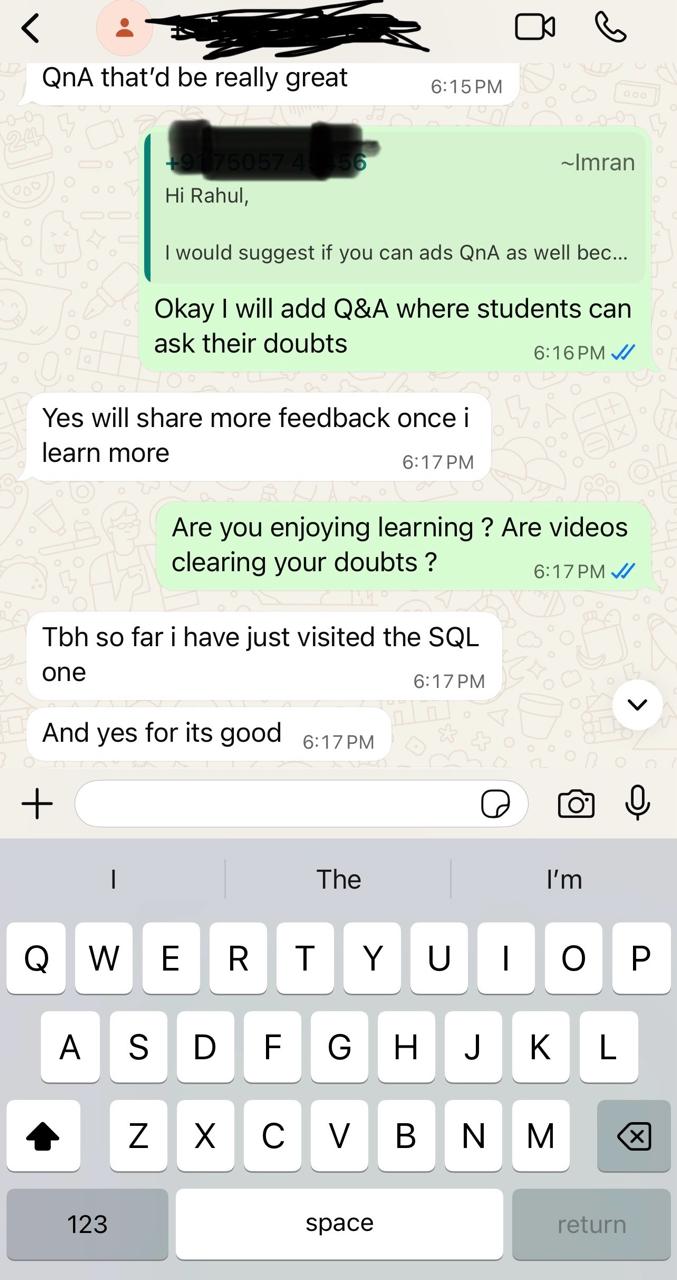677x1280 pixels.
Task: Start a video call
Action: 535,27
